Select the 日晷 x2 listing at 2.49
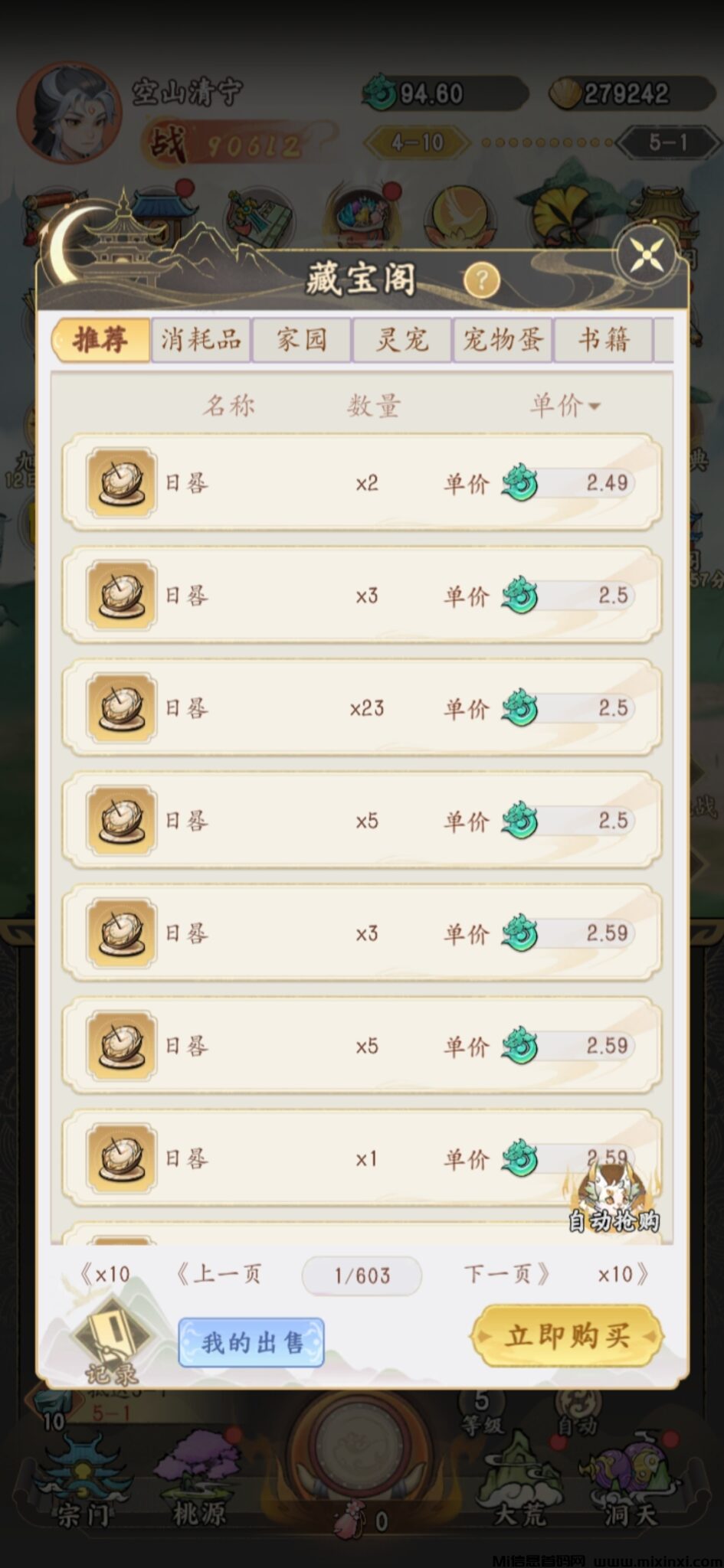This screenshot has width=724, height=1568. point(361,483)
